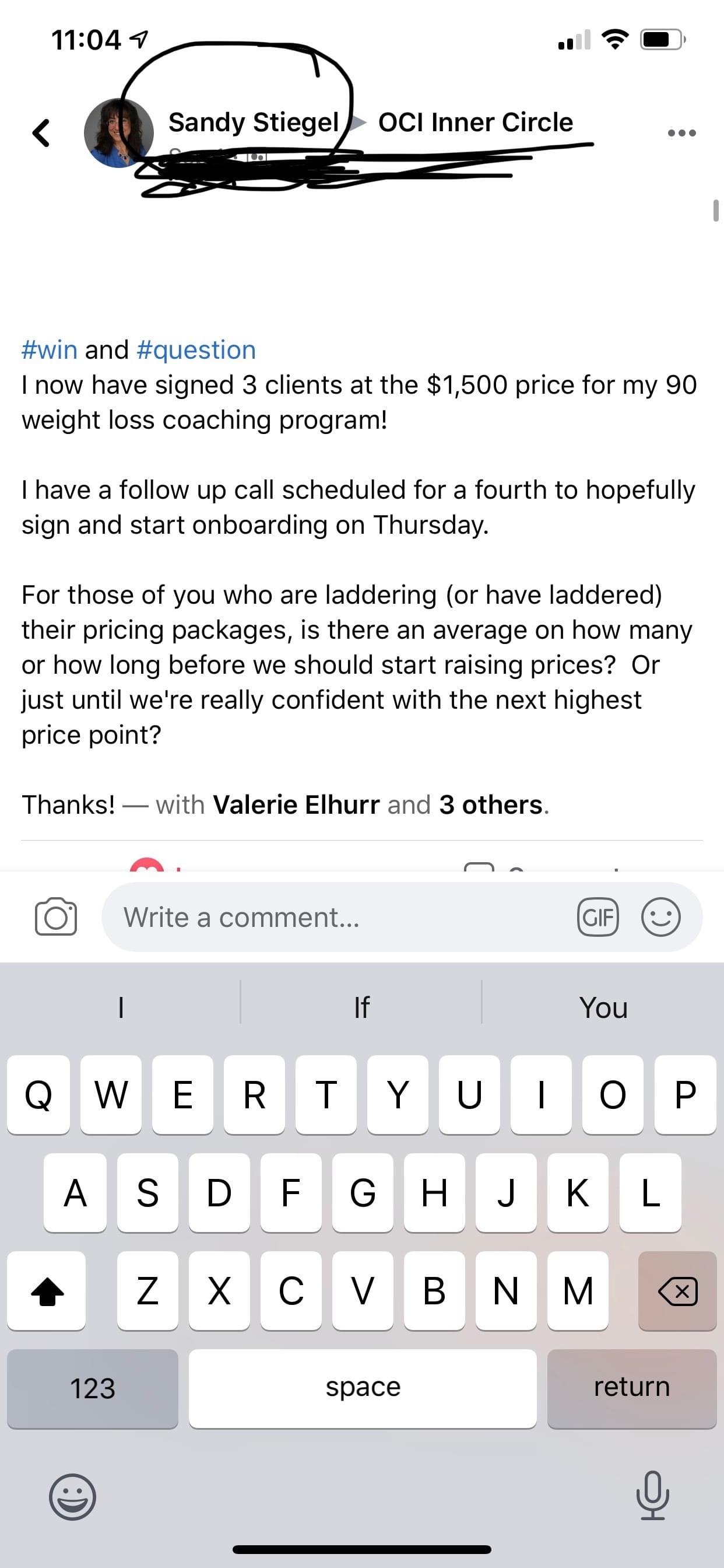Insert the suggested word "You"
The width and height of the screenshot is (724, 1568).
click(603, 1007)
